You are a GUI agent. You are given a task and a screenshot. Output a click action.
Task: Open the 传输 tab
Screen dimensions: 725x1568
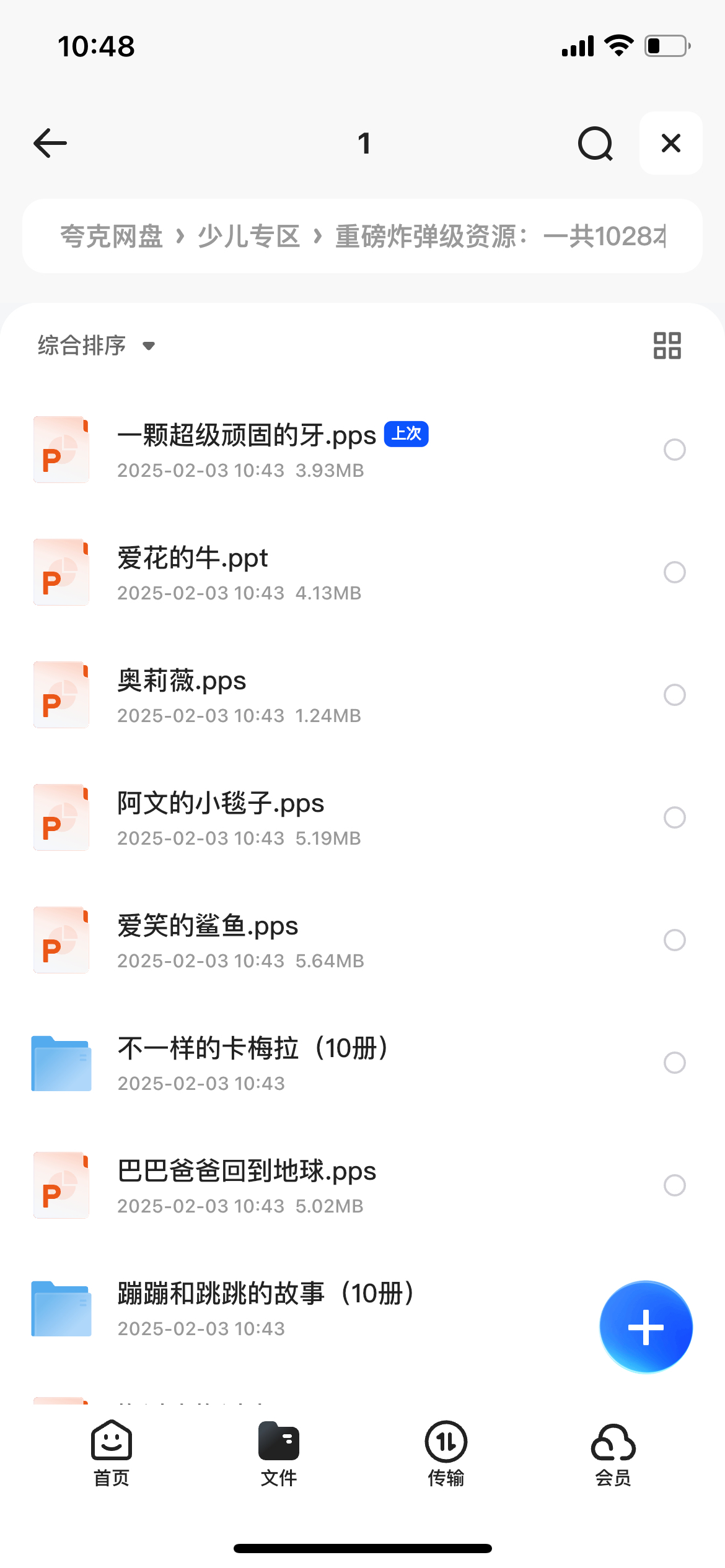click(446, 1453)
